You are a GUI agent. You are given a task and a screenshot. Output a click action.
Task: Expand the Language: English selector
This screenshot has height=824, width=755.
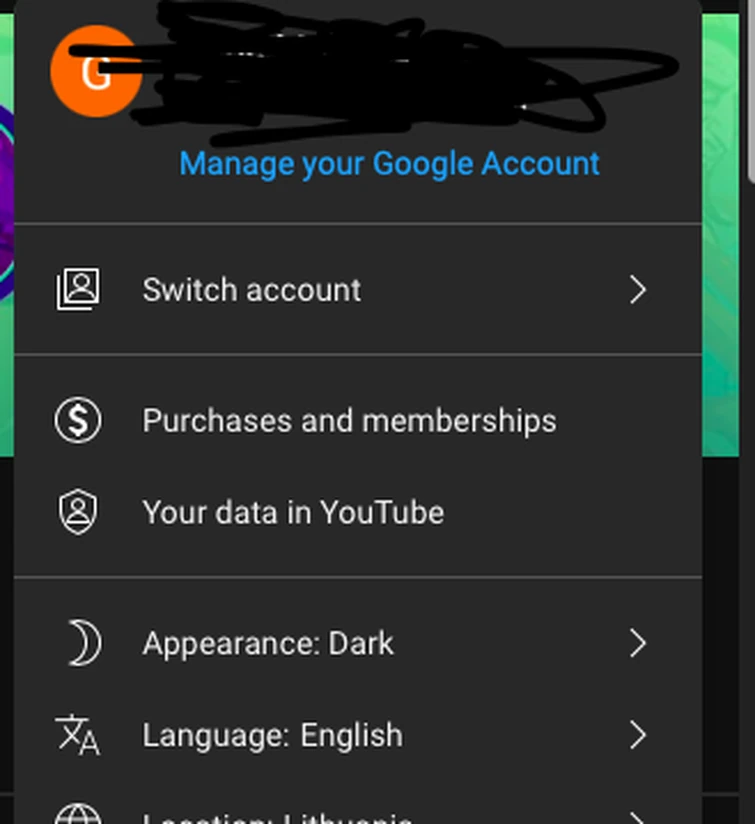[x=350, y=735]
